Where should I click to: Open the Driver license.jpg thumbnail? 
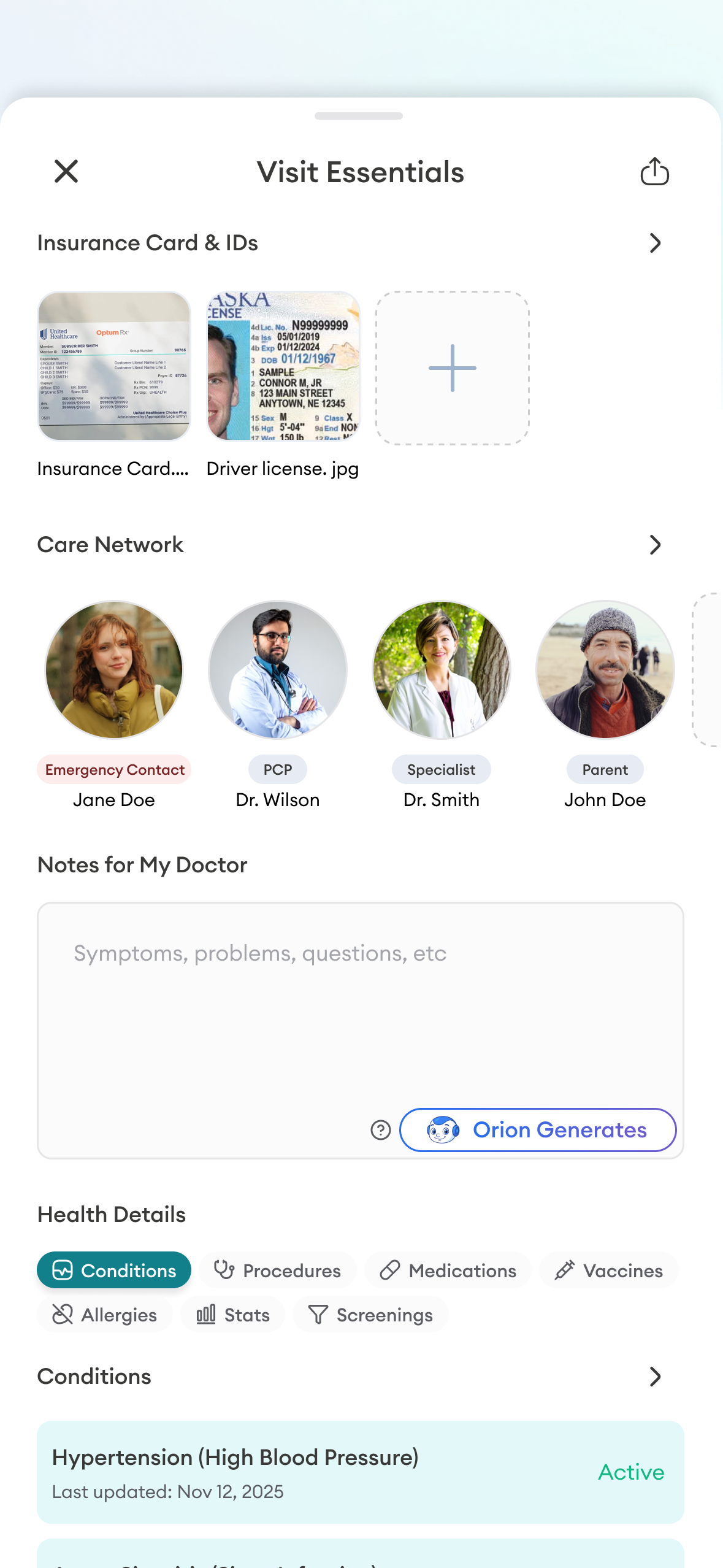(x=283, y=367)
